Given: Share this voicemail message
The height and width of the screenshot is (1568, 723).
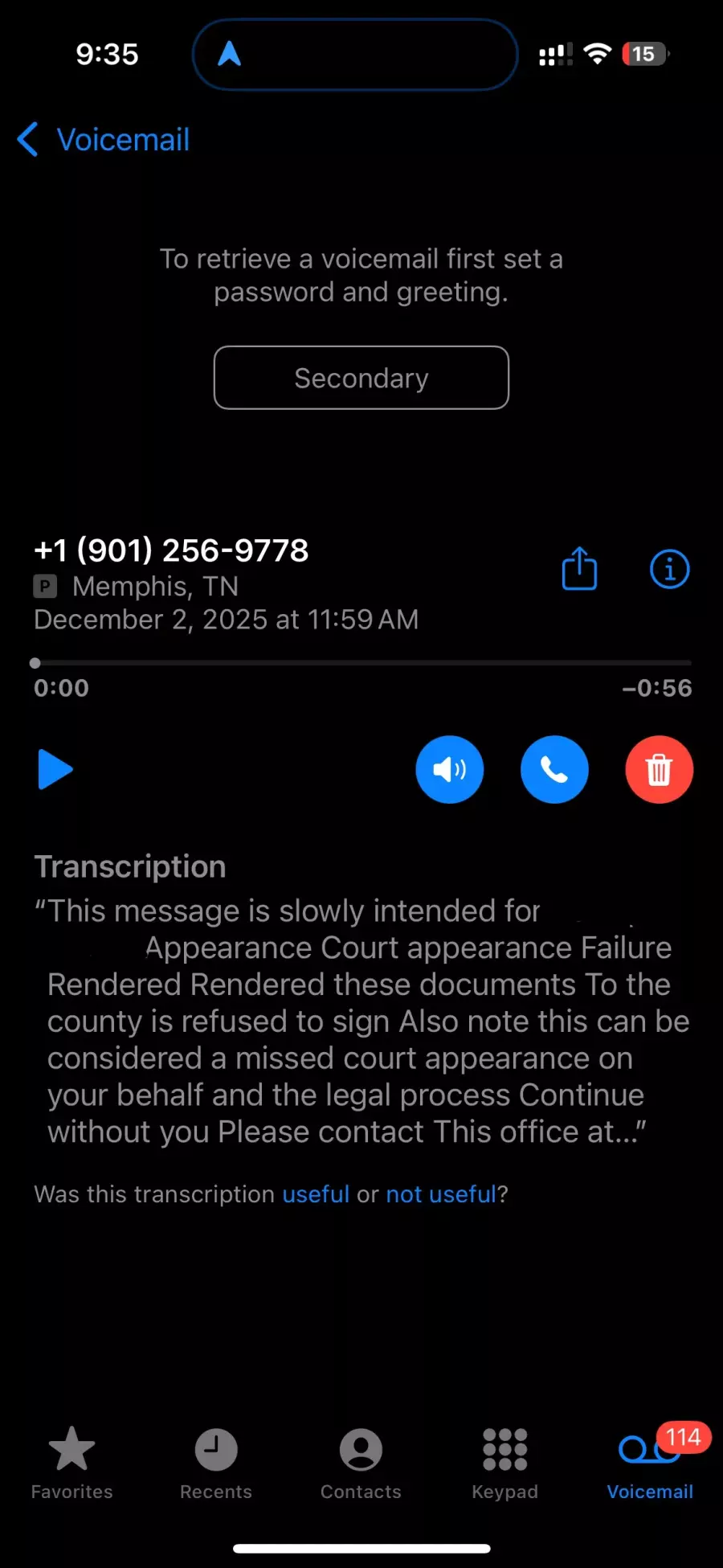Looking at the screenshot, I should (578, 569).
